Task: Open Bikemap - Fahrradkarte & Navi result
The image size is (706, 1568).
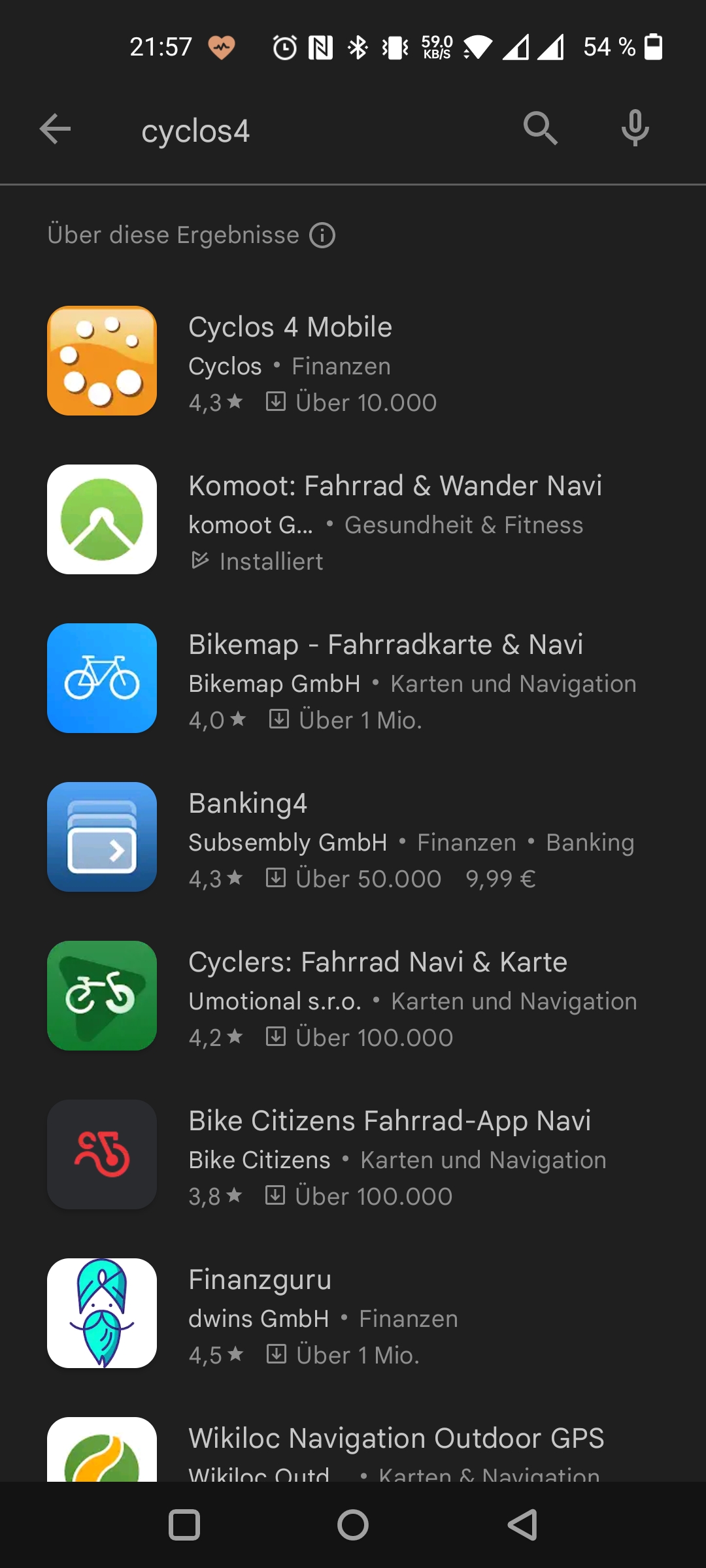Action: coord(353,678)
